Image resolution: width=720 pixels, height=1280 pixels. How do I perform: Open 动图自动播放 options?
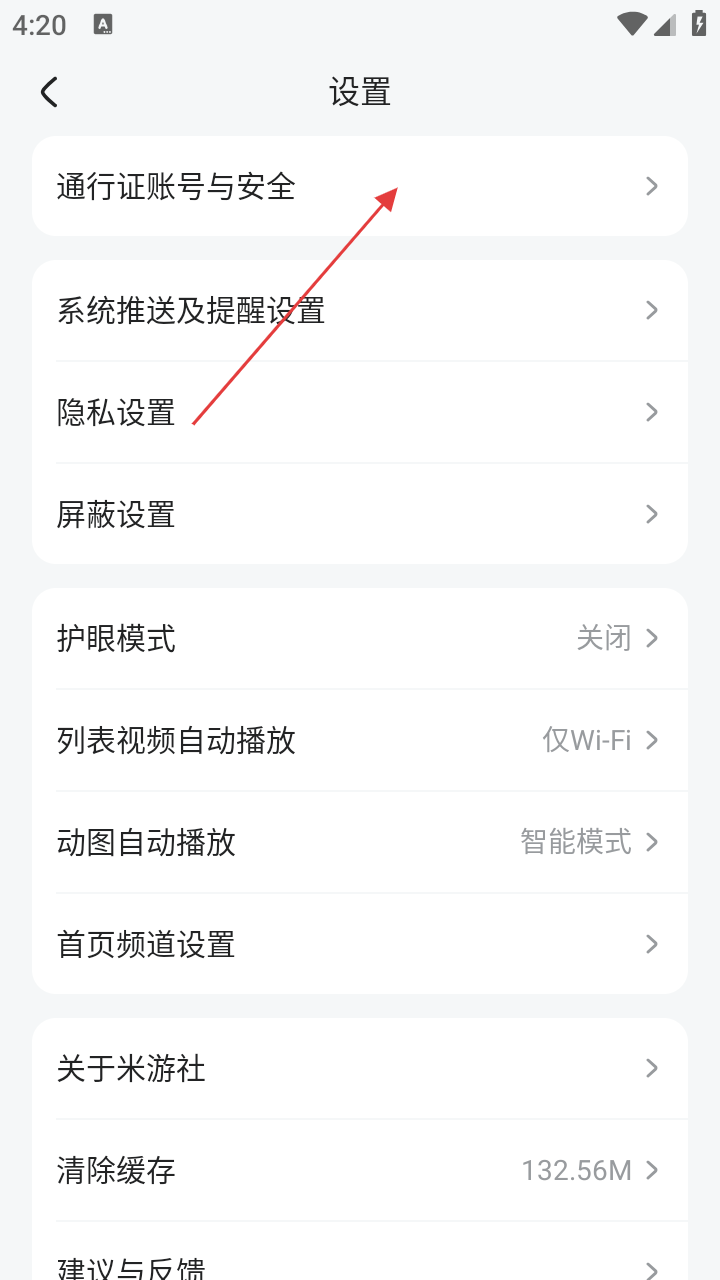point(360,842)
